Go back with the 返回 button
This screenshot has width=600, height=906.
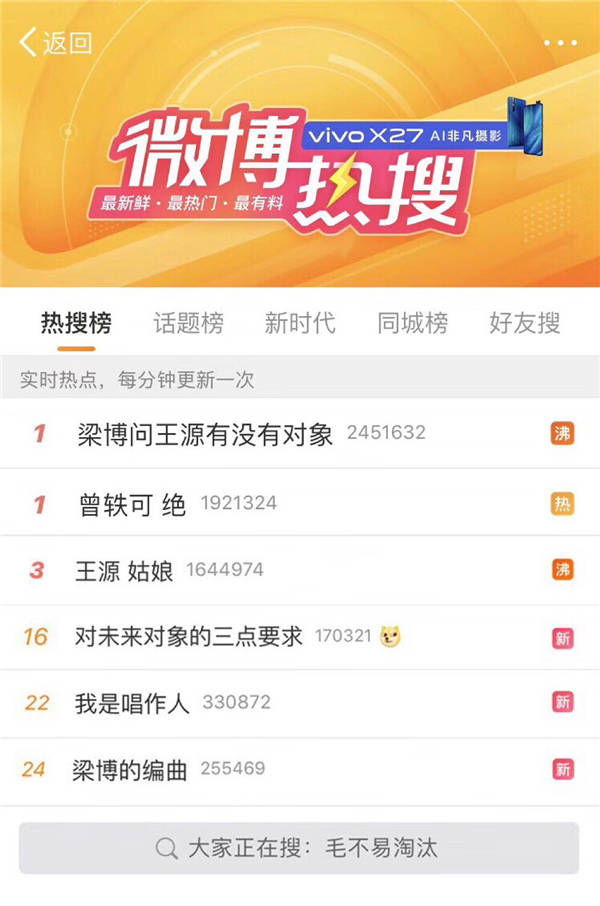pyautogui.click(x=55, y=42)
